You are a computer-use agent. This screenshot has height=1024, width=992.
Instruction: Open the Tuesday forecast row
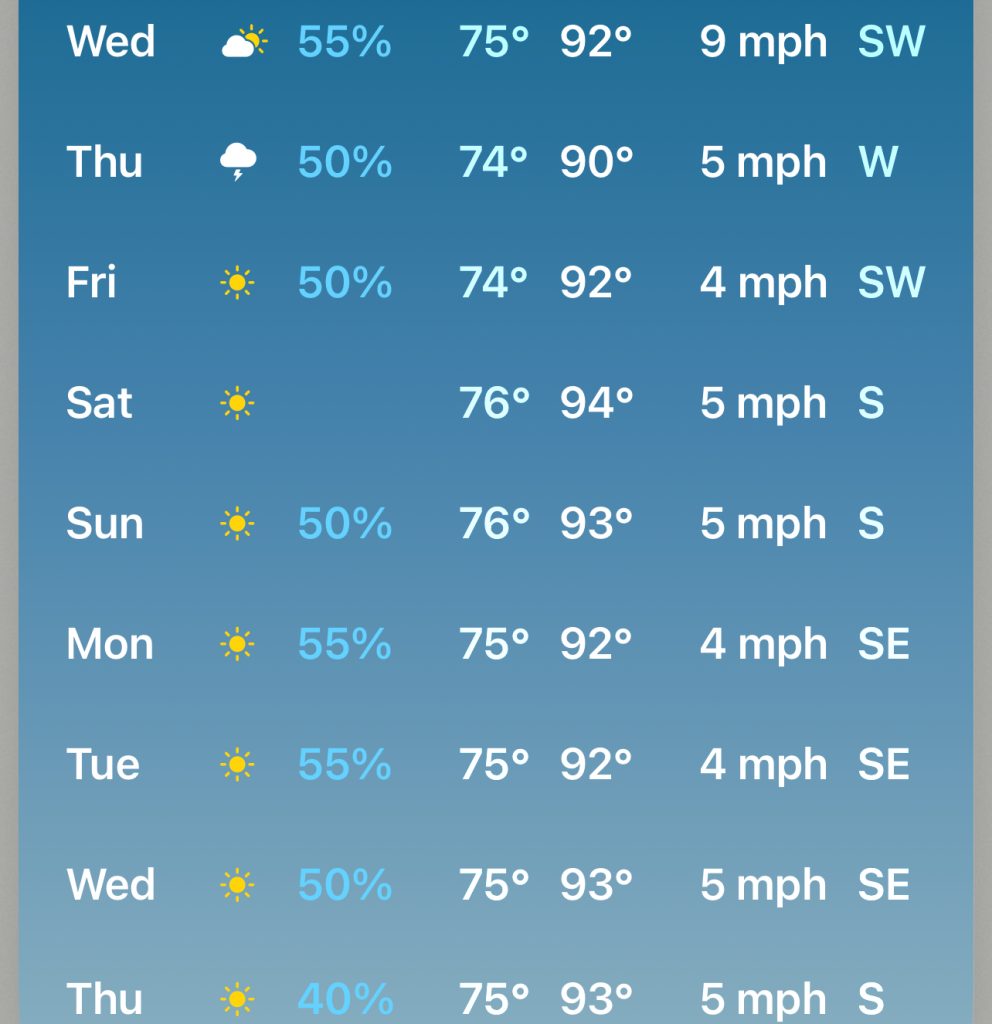tap(495, 765)
